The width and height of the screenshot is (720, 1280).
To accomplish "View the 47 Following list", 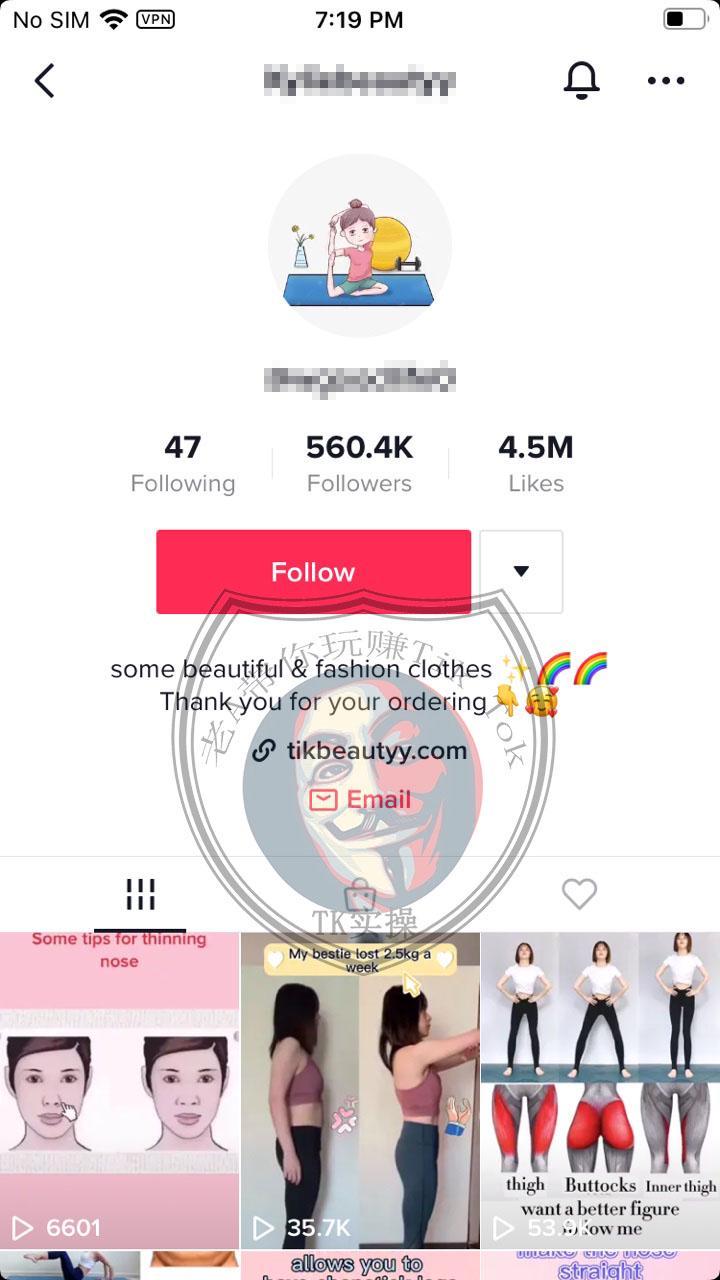I will 183,464.
